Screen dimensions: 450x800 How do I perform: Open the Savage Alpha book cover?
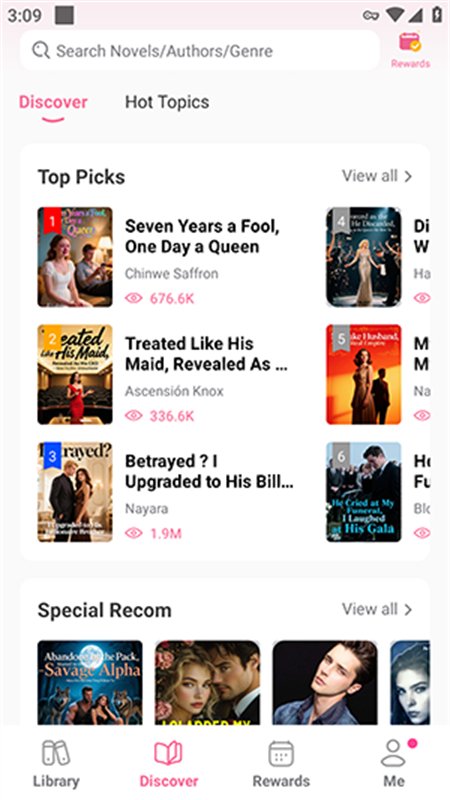coord(90,683)
